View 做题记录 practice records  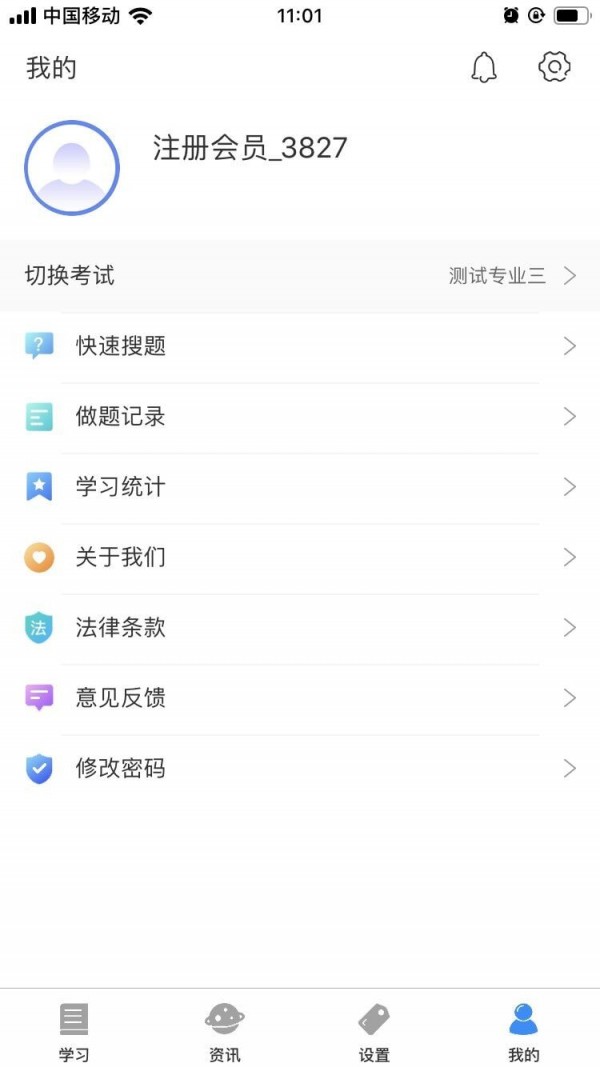(x=300, y=417)
